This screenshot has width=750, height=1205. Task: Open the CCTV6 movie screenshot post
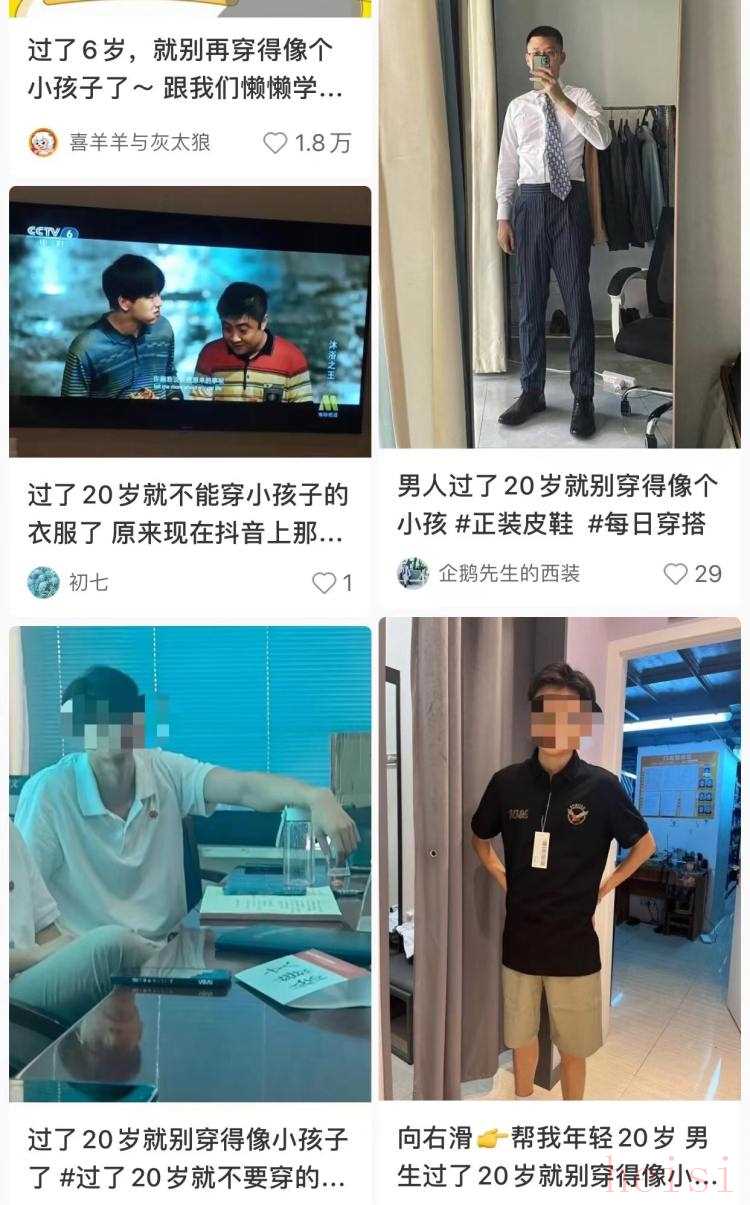[190, 321]
